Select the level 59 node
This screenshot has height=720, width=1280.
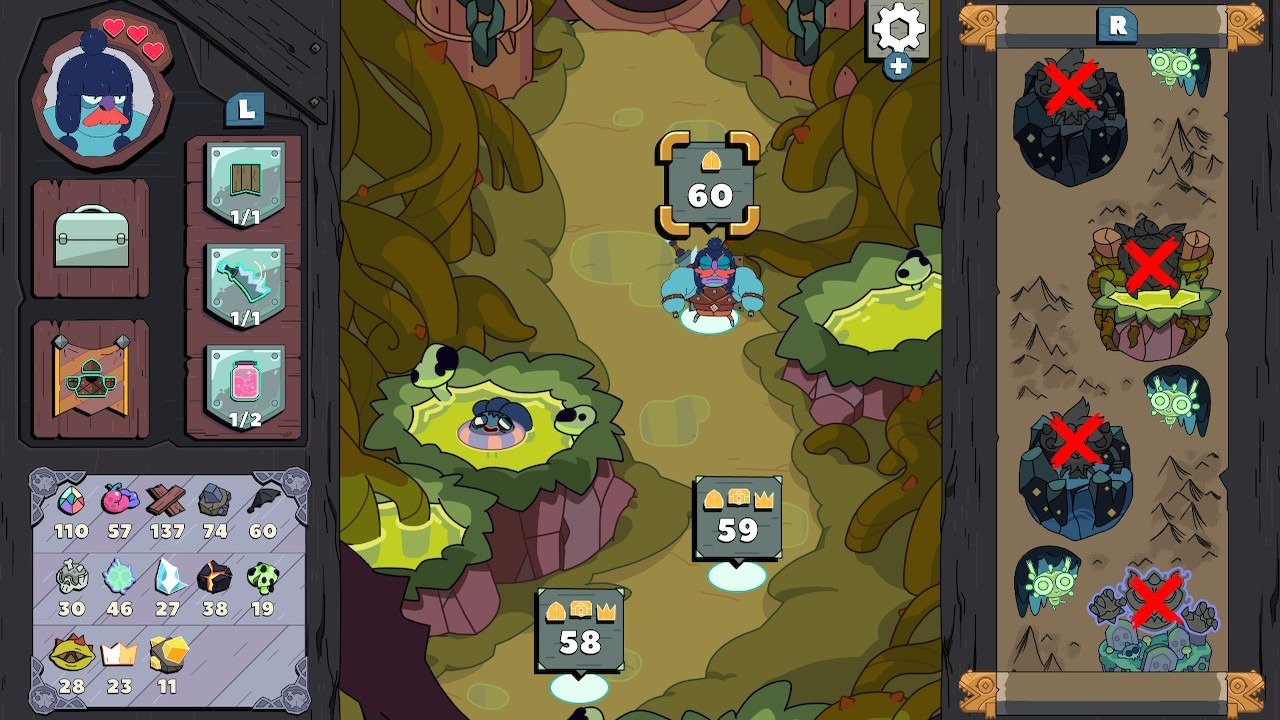tap(738, 518)
